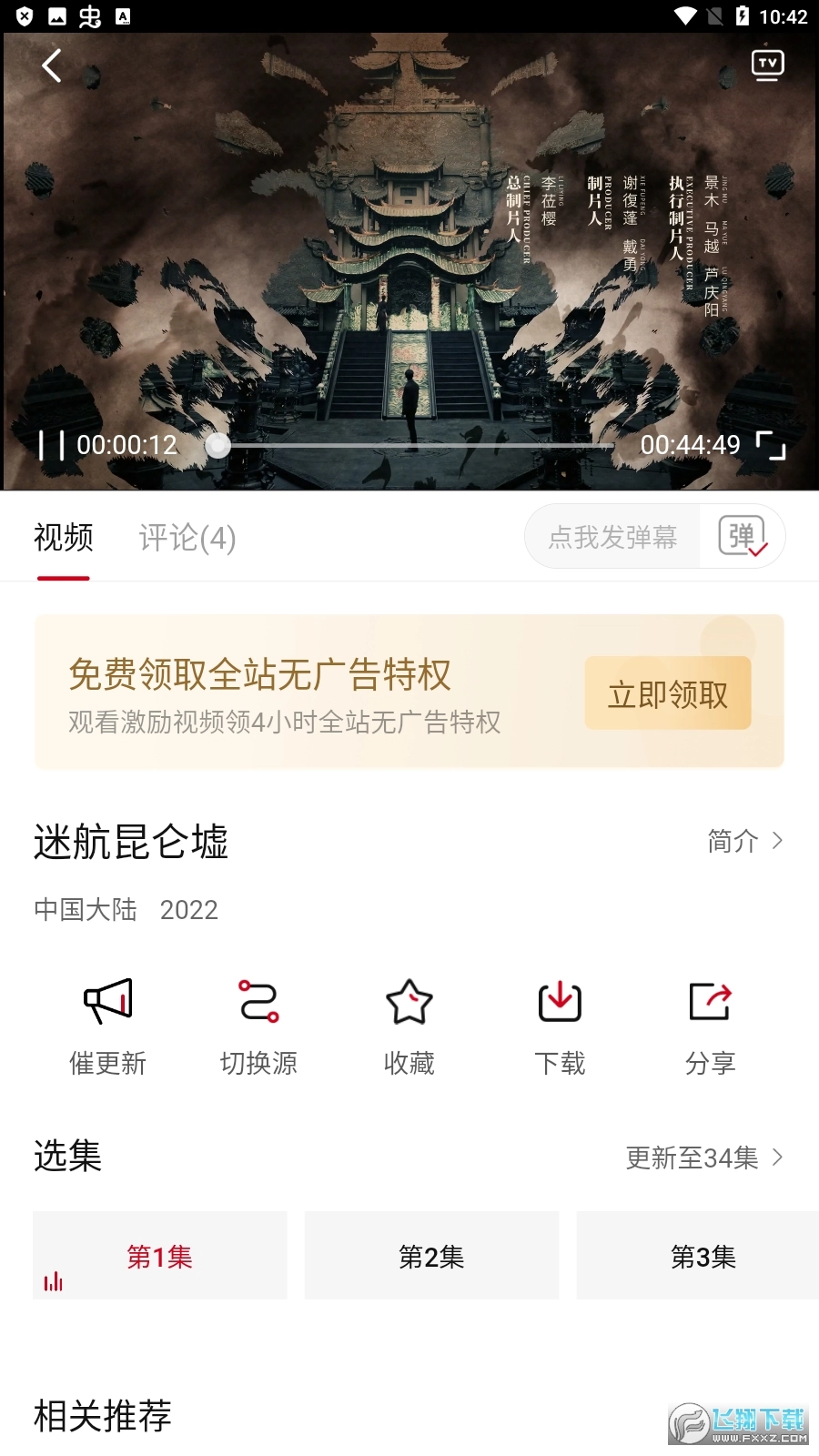The image size is (819, 1456).
Task: Select the 视频 tab
Action: (x=63, y=539)
